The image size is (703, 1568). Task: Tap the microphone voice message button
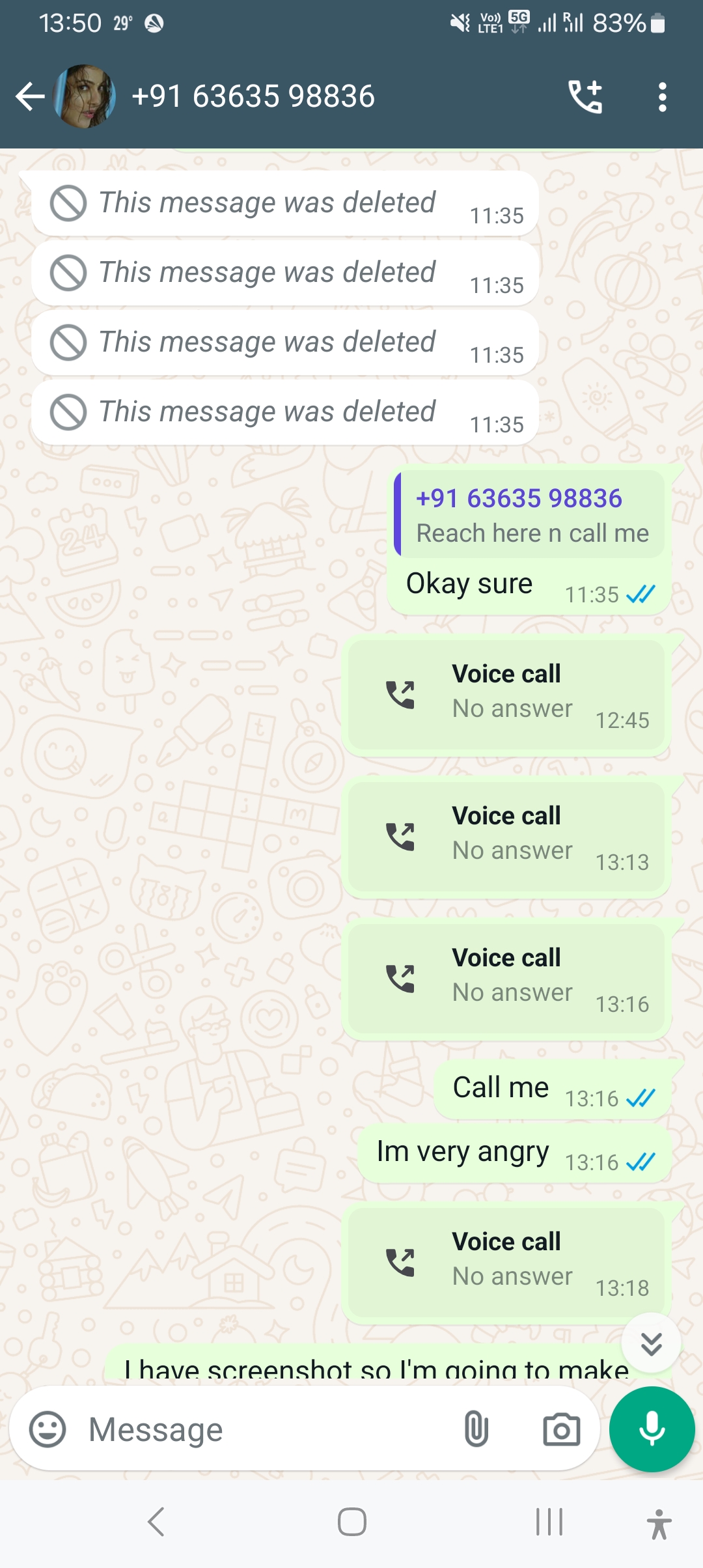(x=652, y=1429)
